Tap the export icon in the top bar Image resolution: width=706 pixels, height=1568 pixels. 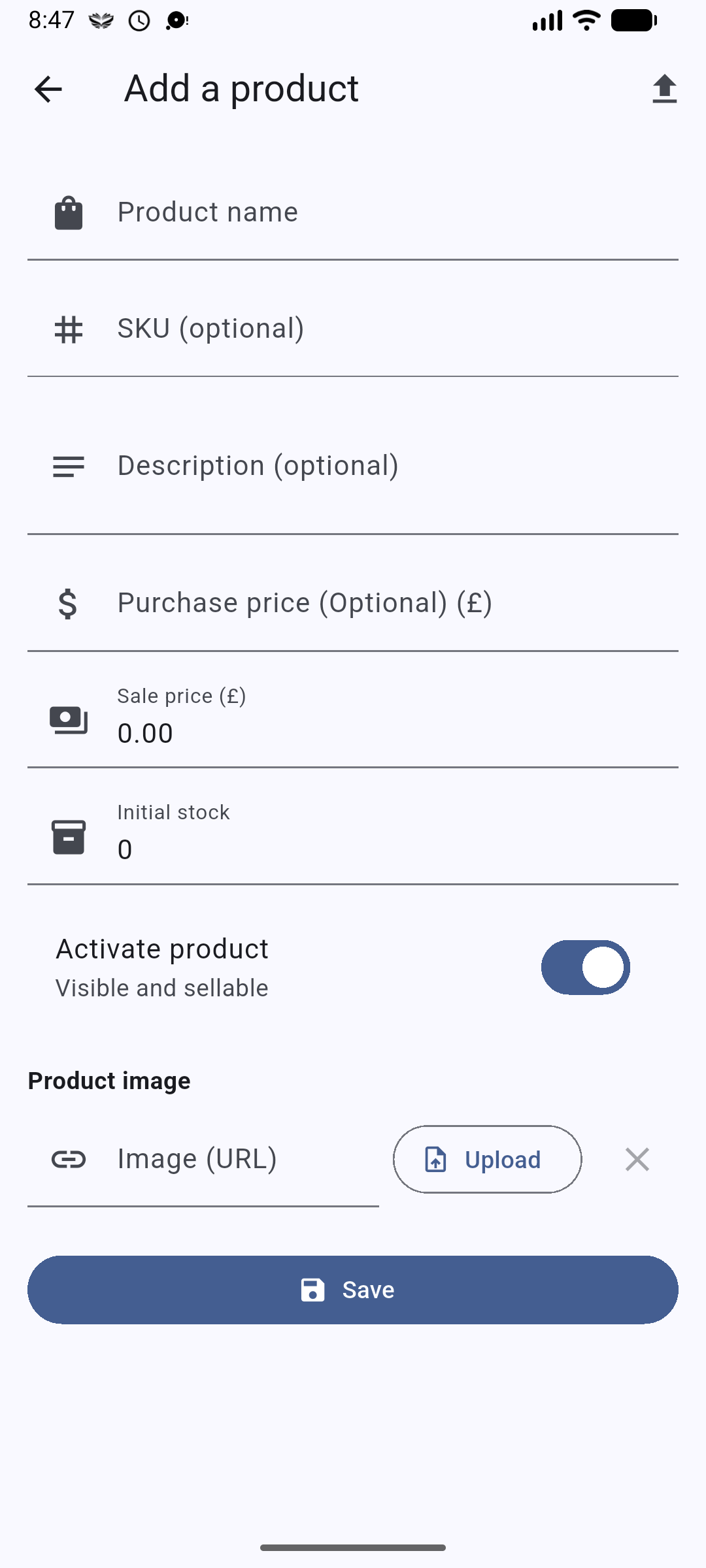664,89
